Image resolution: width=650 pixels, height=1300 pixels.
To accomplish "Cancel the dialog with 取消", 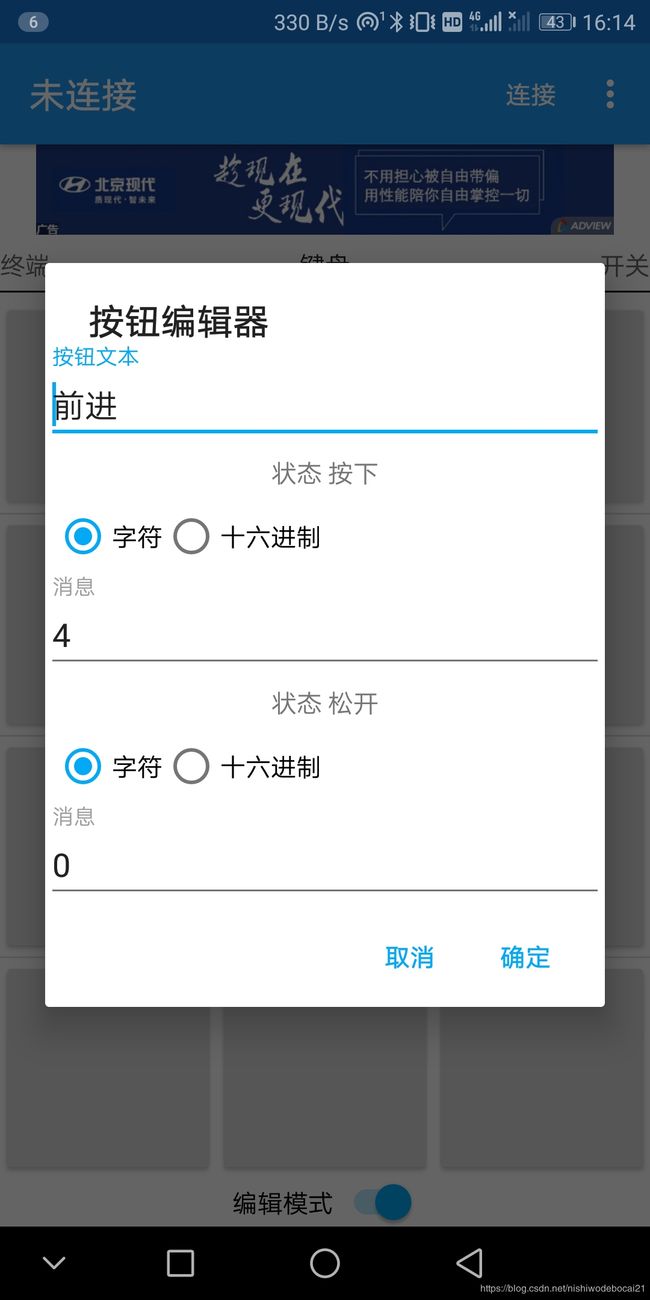I will pyautogui.click(x=409, y=957).
